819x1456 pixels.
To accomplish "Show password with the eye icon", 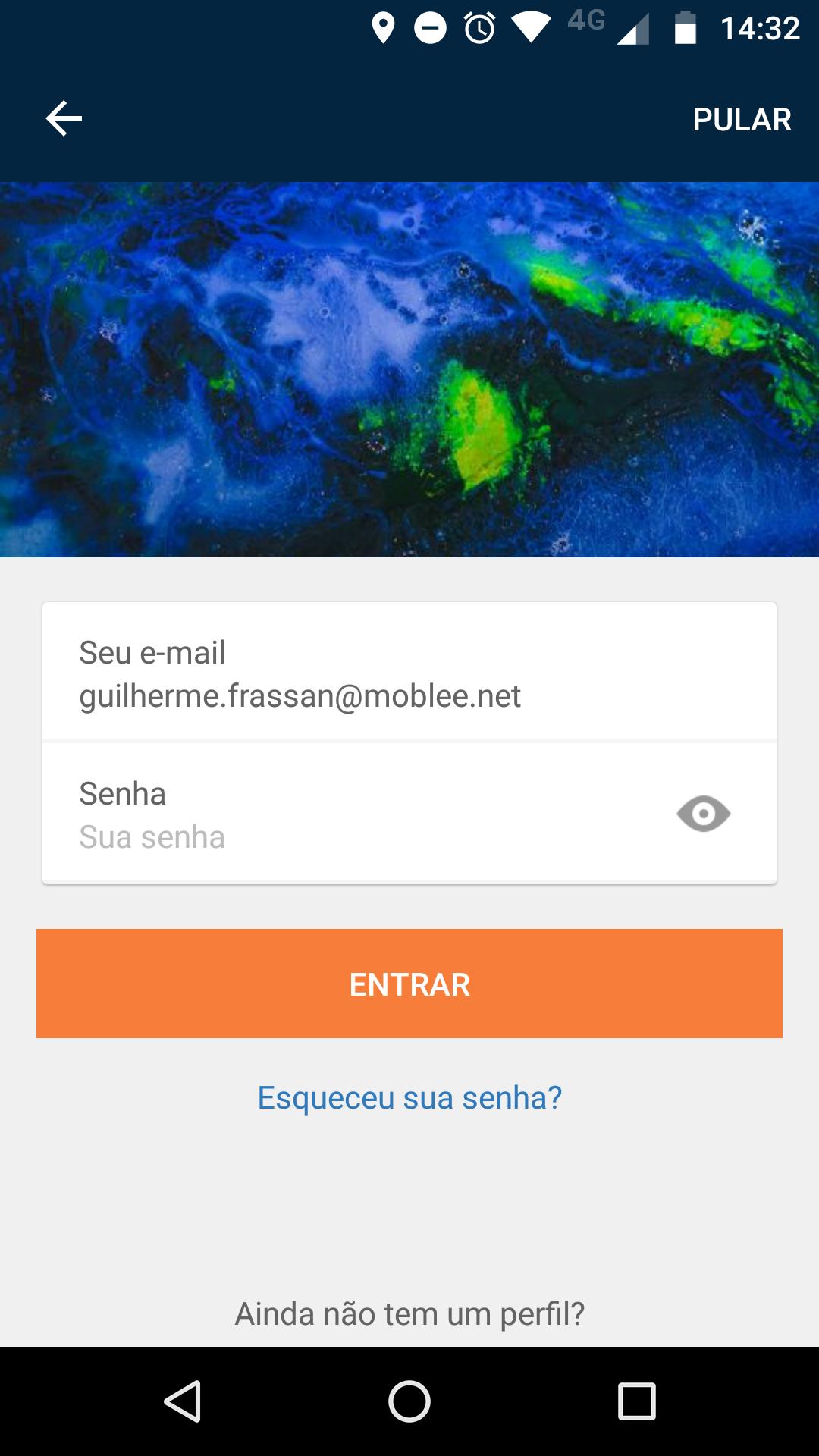I will 703,814.
